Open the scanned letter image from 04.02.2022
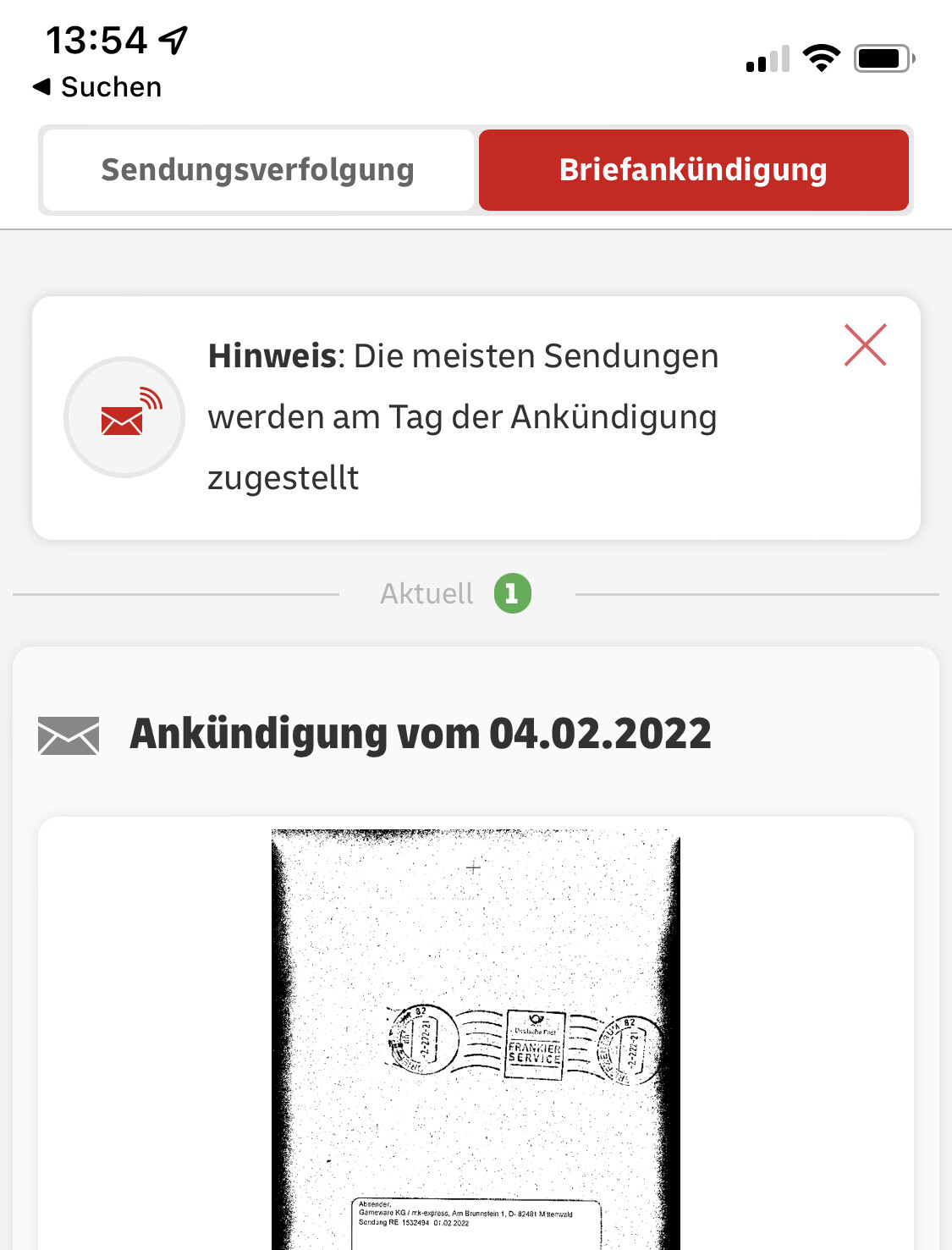This screenshot has height=1250, width=952. (476, 1037)
